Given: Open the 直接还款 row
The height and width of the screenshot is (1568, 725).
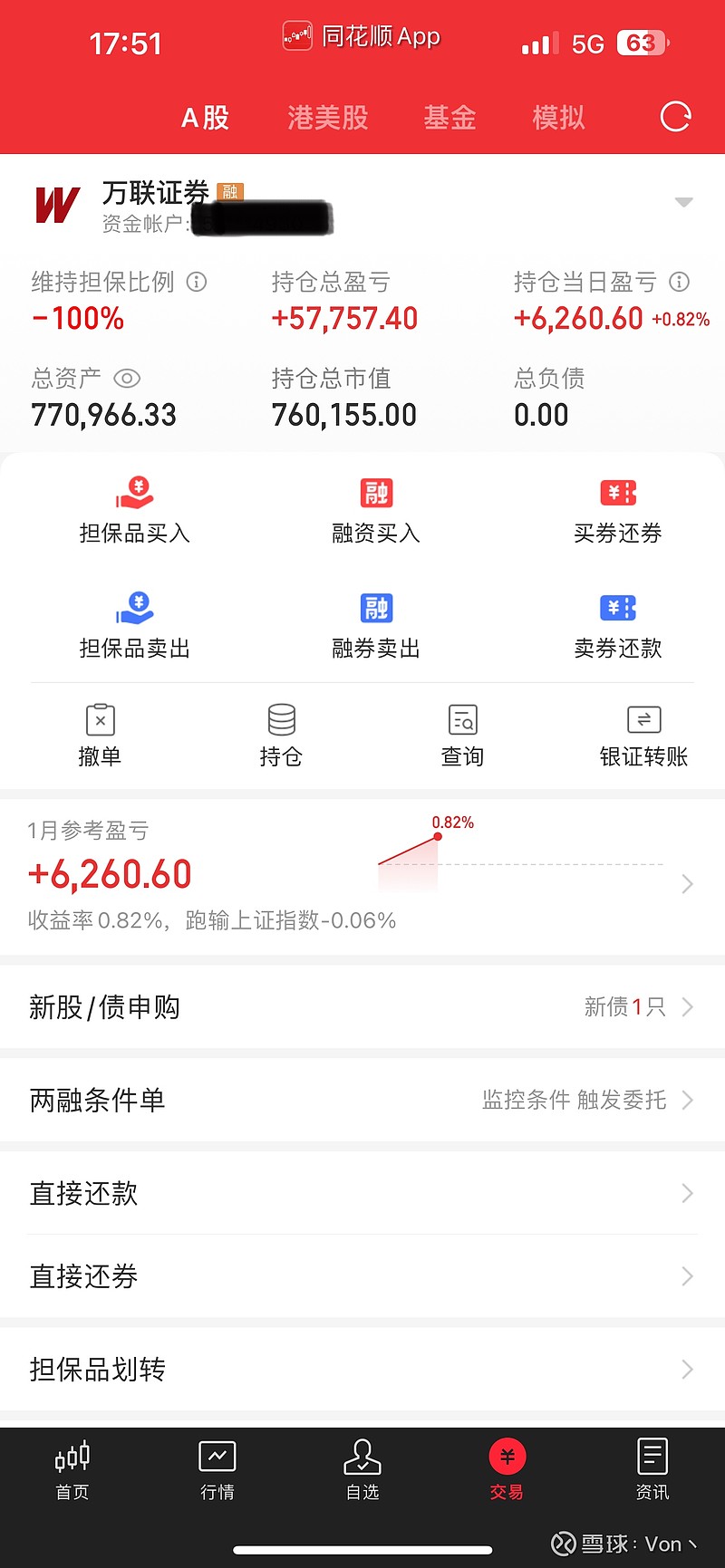Looking at the screenshot, I should pyautogui.click(x=362, y=1193).
